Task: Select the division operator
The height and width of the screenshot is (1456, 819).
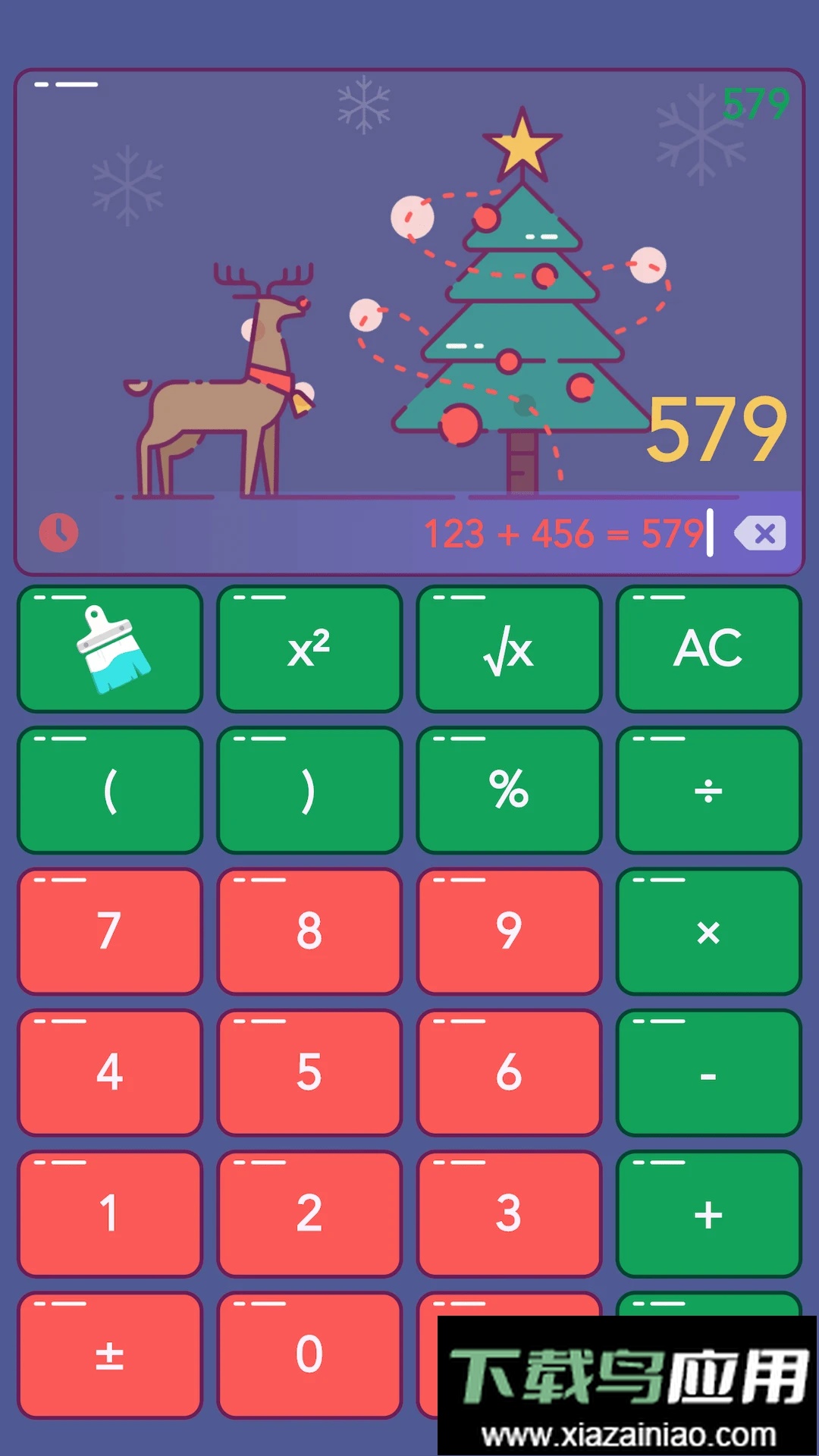Action: tap(708, 790)
